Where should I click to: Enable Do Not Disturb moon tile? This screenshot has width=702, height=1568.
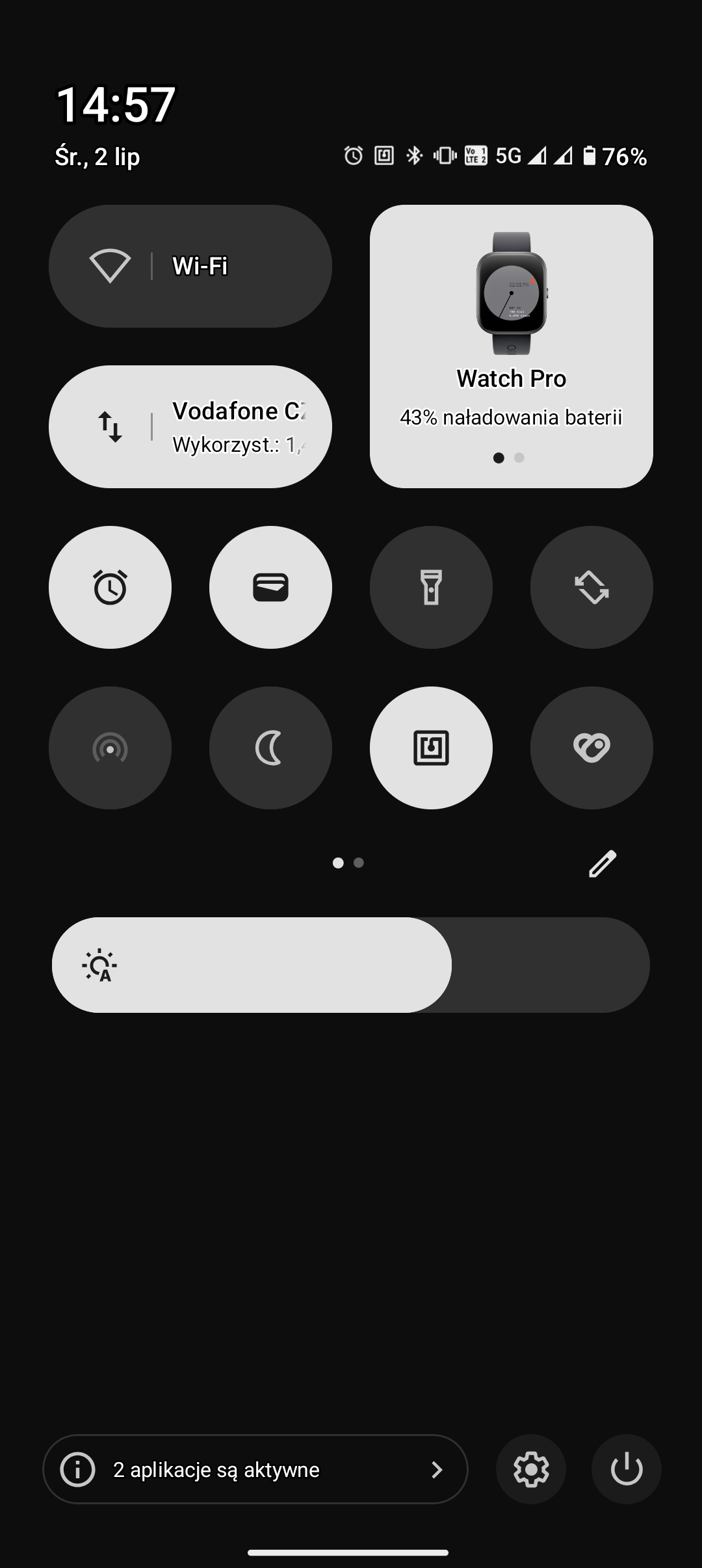click(270, 748)
